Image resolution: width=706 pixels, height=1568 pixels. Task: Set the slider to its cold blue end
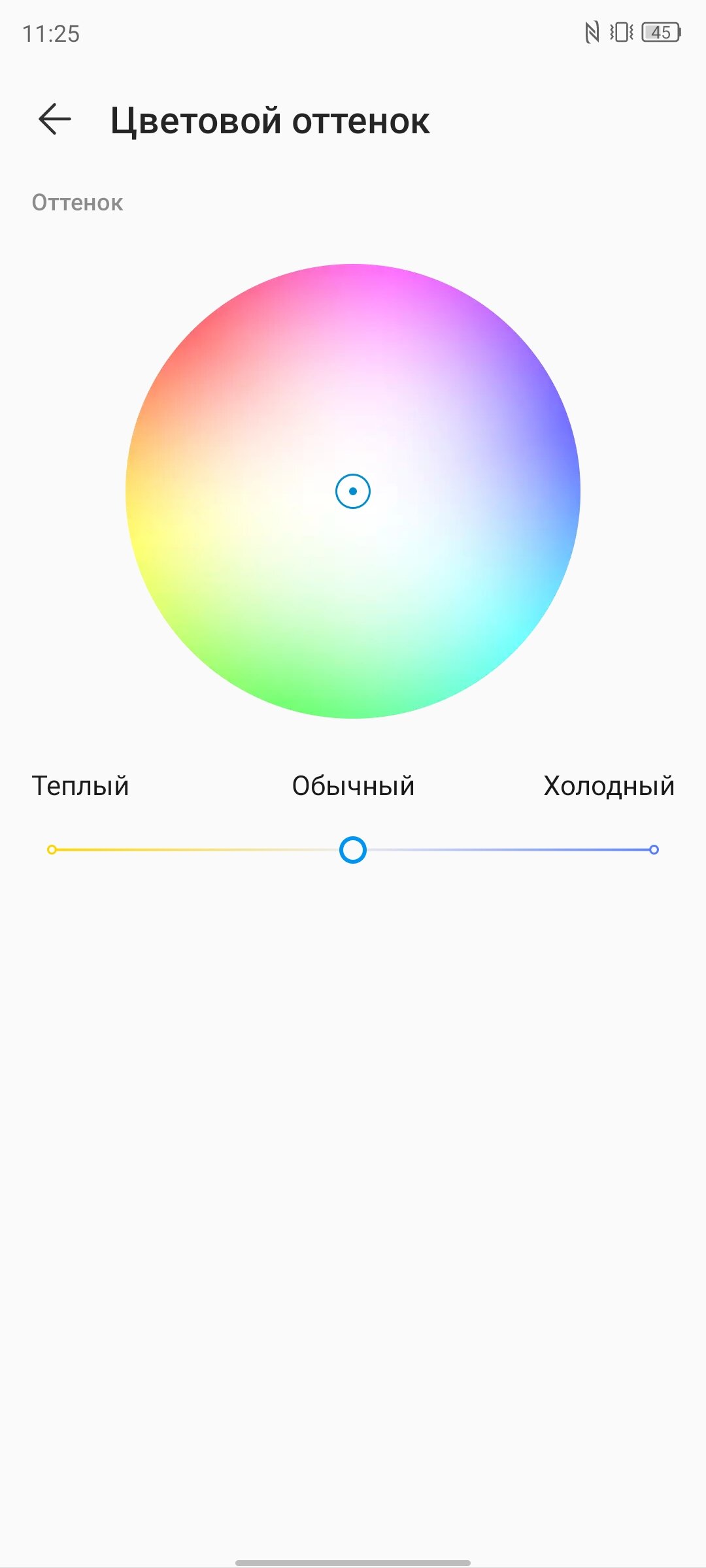point(654,850)
